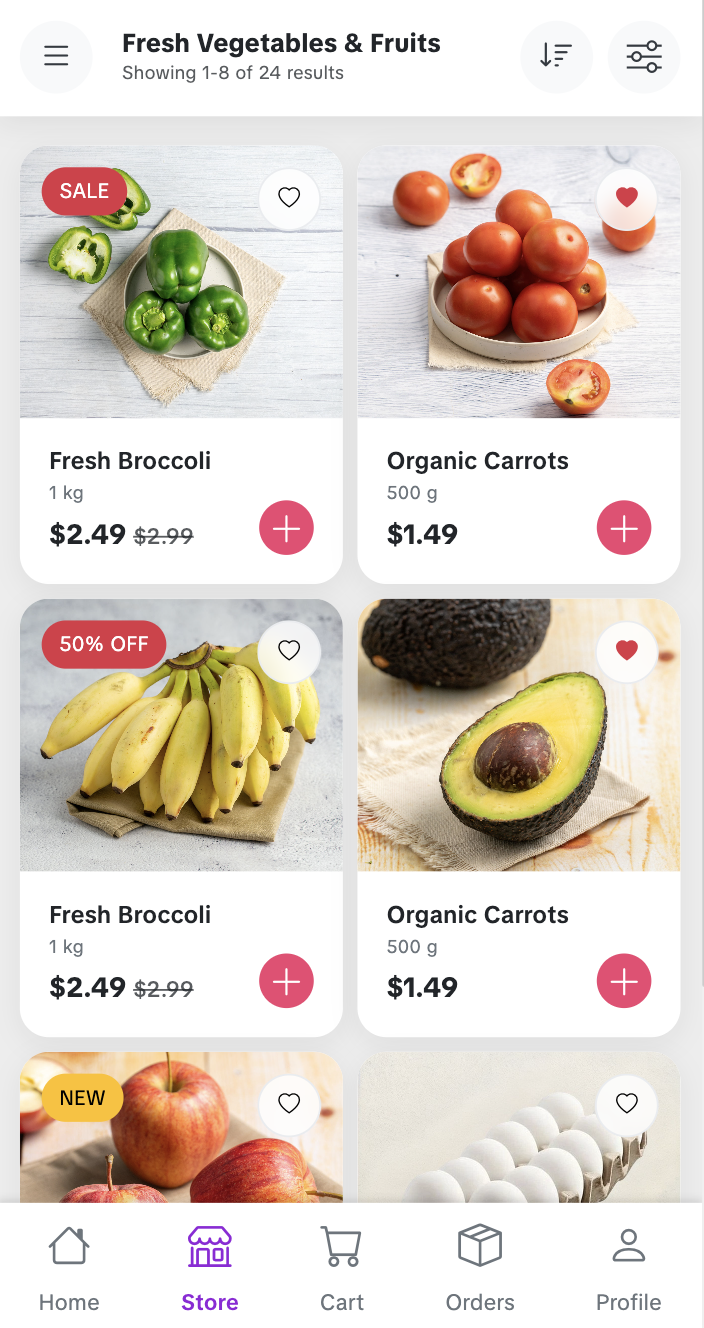This screenshot has width=704, height=1328.
Task: Favorite the item tagged NEW
Action: click(x=289, y=1103)
